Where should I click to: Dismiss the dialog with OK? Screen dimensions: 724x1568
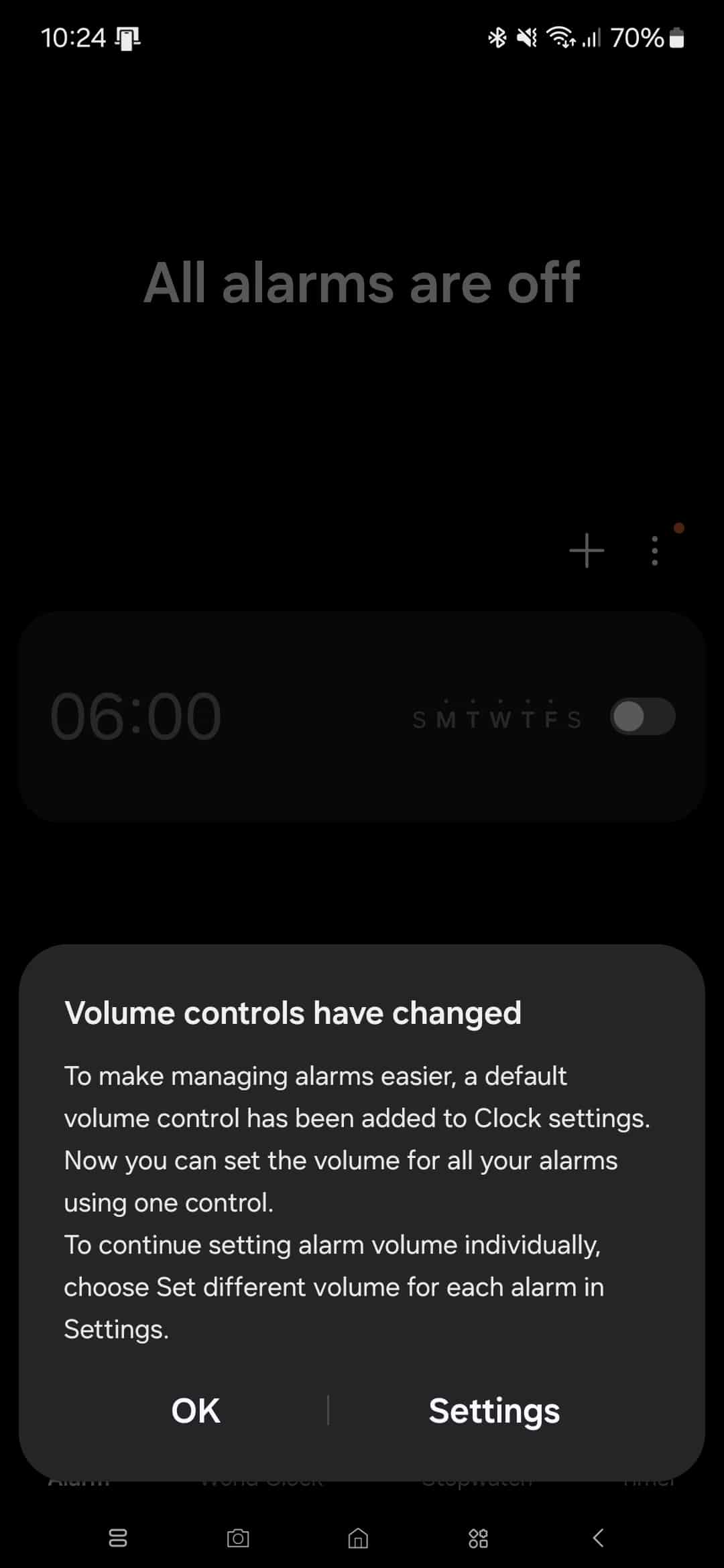click(195, 1411)
